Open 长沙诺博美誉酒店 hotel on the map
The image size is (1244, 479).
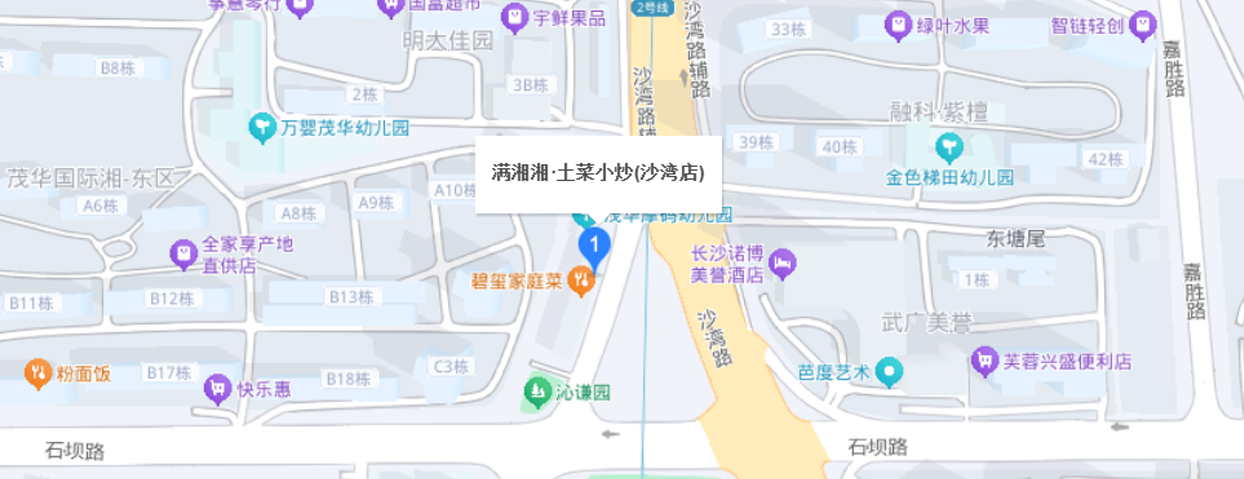point(784,264)
